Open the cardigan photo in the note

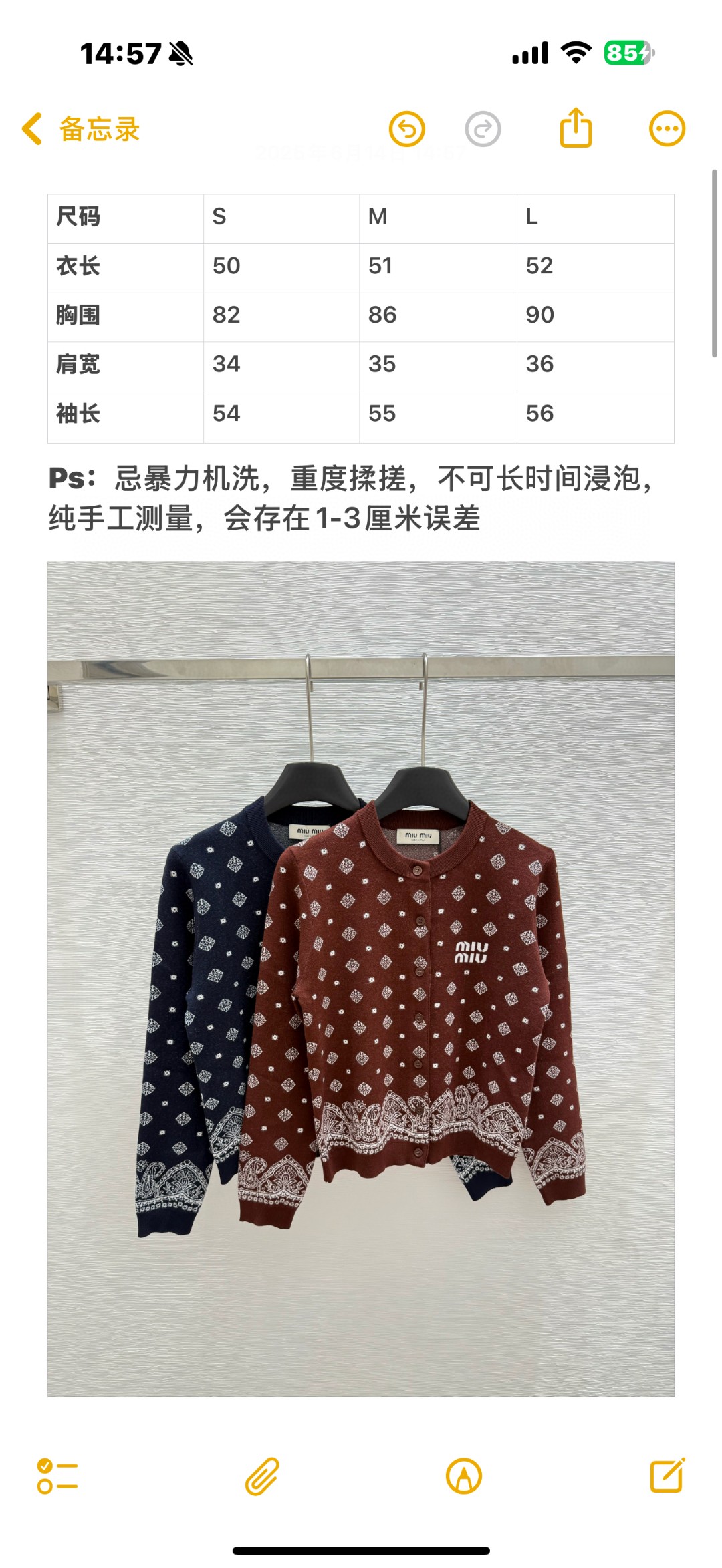coord(361,979)
